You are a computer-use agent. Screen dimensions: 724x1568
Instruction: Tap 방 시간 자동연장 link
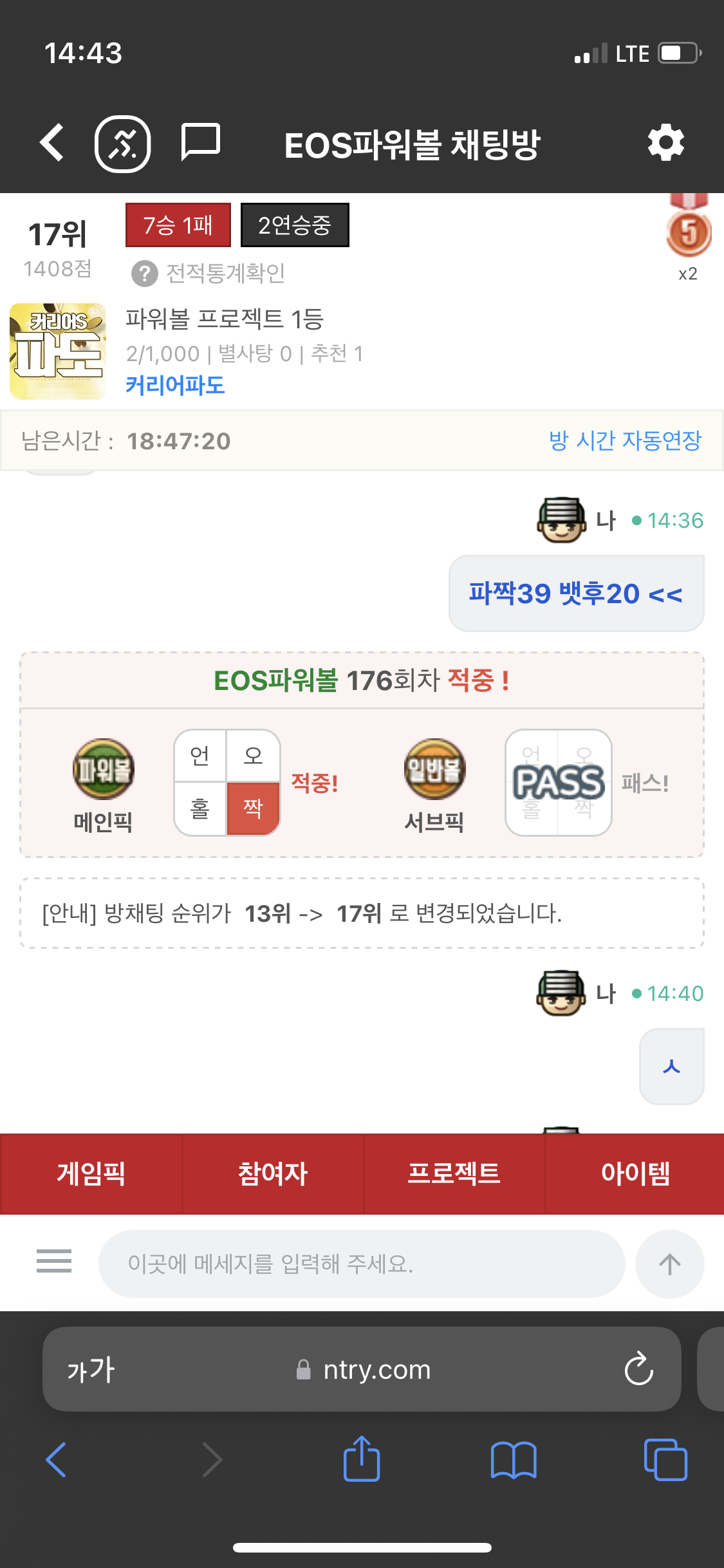click(x=624, y=441)
